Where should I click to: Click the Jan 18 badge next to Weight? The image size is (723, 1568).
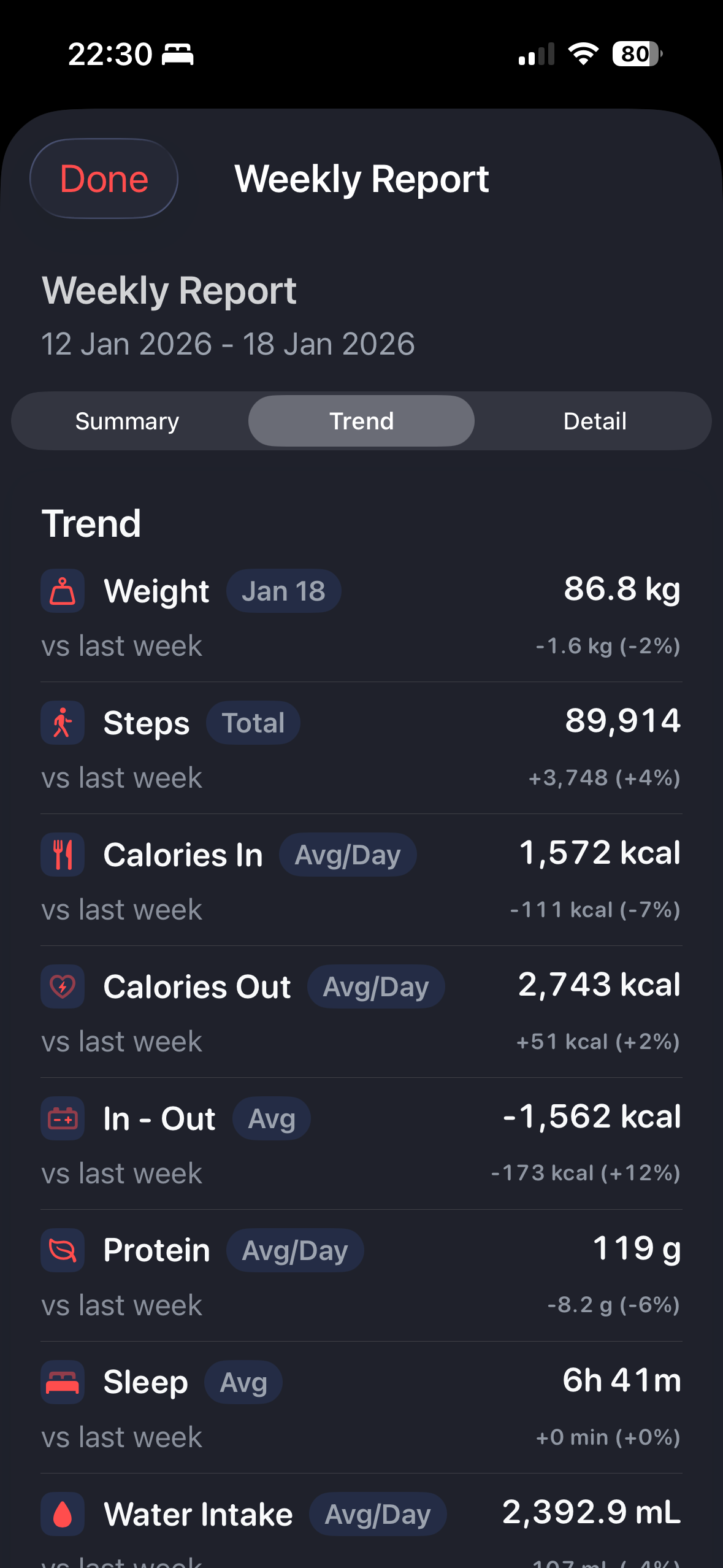click(x=283, y=591)
